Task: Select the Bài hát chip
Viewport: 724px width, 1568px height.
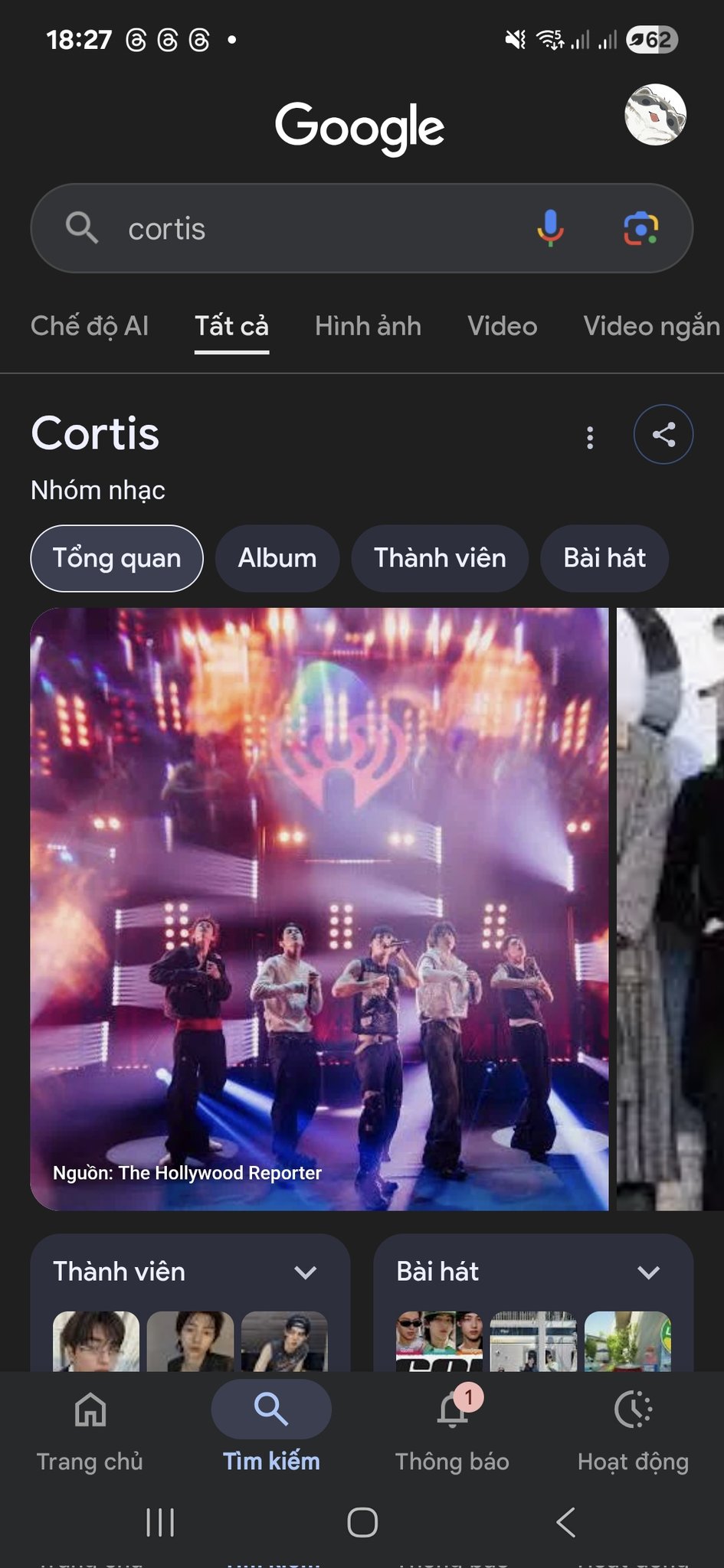Action: click(604, 558)
